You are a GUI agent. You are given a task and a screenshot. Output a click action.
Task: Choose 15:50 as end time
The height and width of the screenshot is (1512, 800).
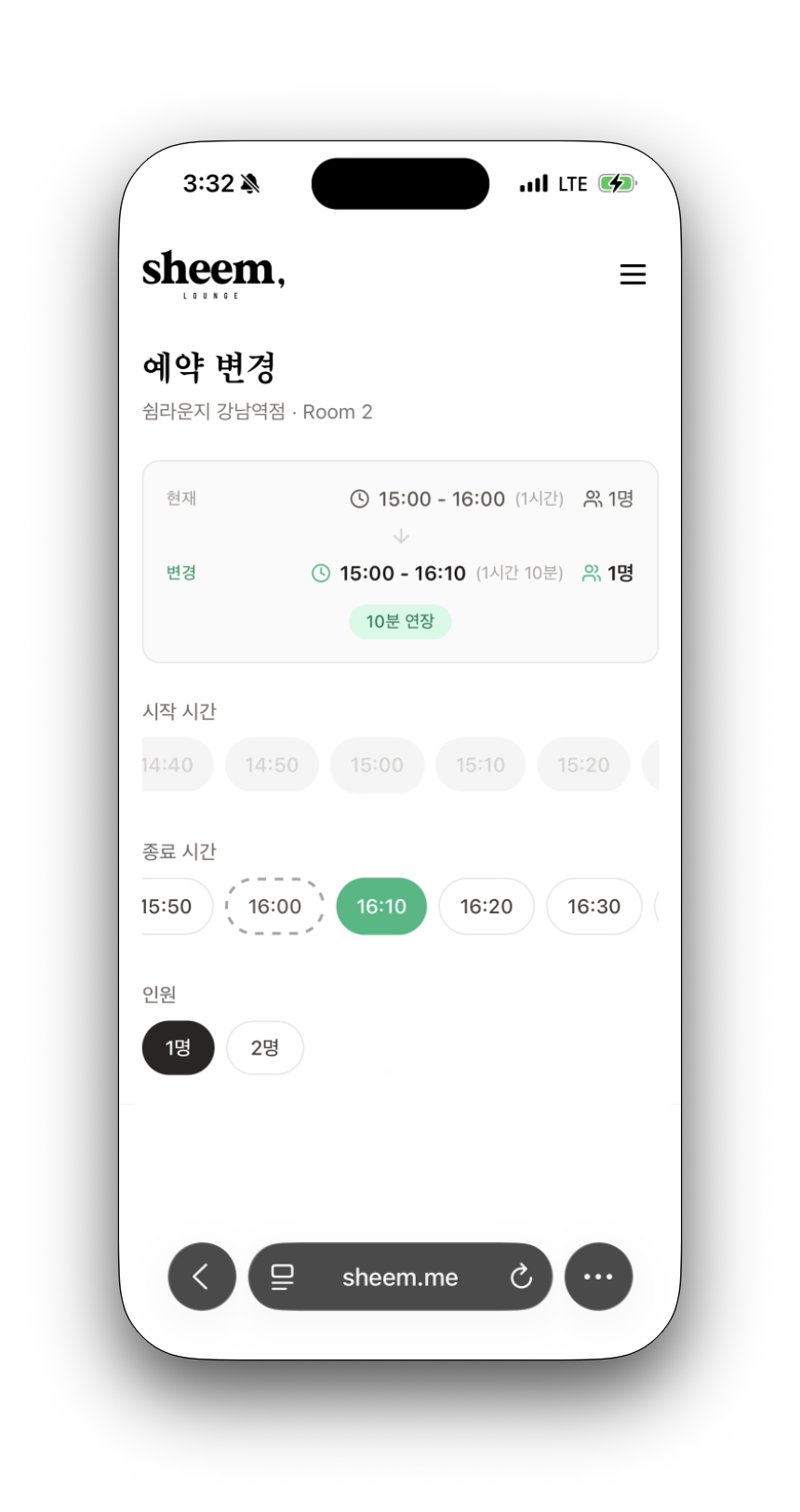tap(170, 907)
